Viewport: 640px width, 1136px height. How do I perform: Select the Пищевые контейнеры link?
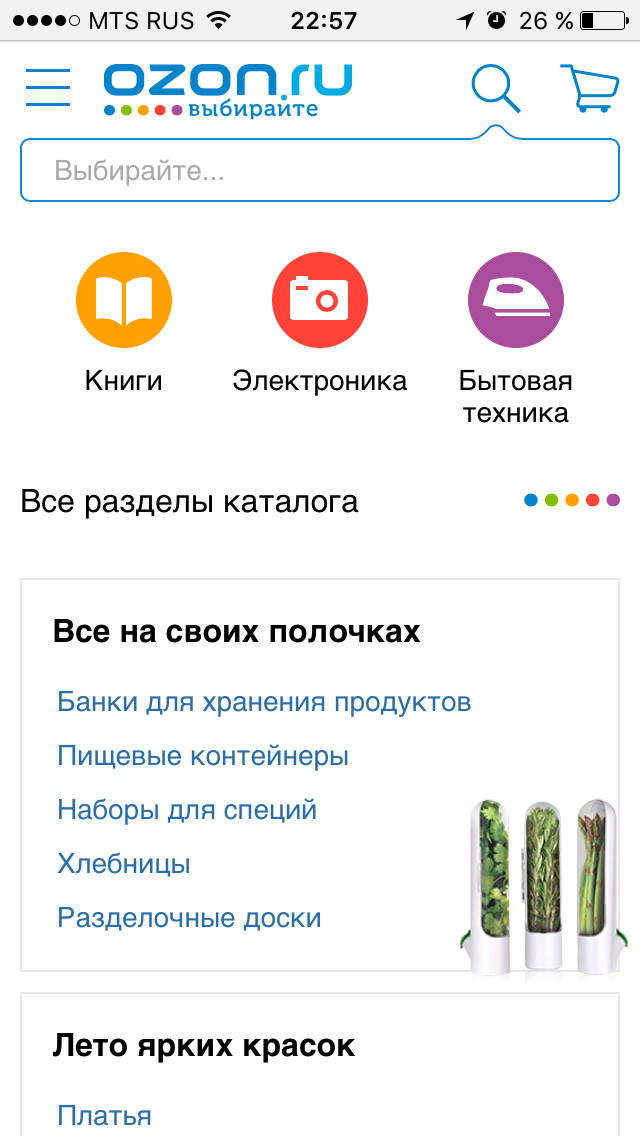[x=203, y=756]
